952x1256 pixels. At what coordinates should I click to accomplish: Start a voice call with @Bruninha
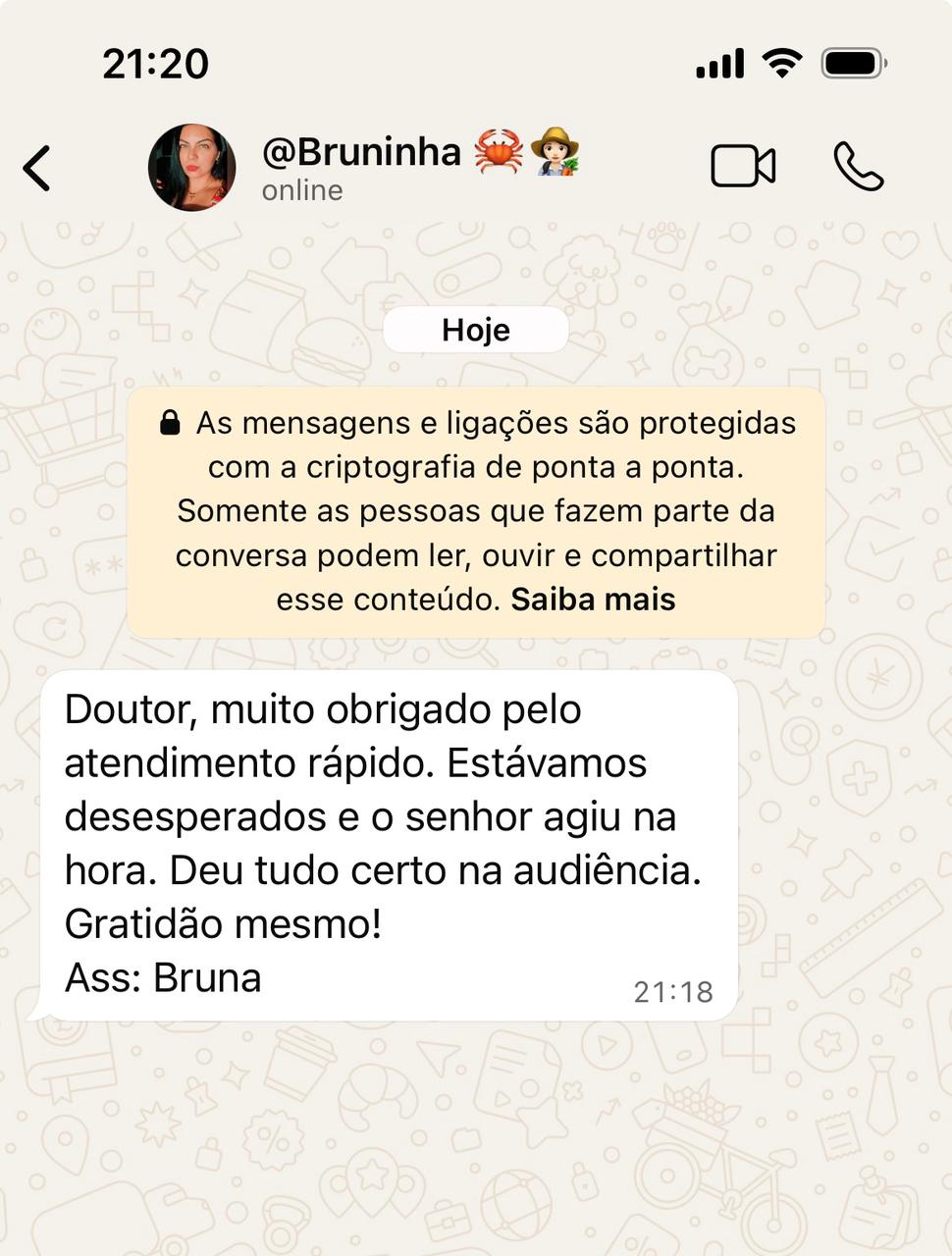(x=858, y=166)
